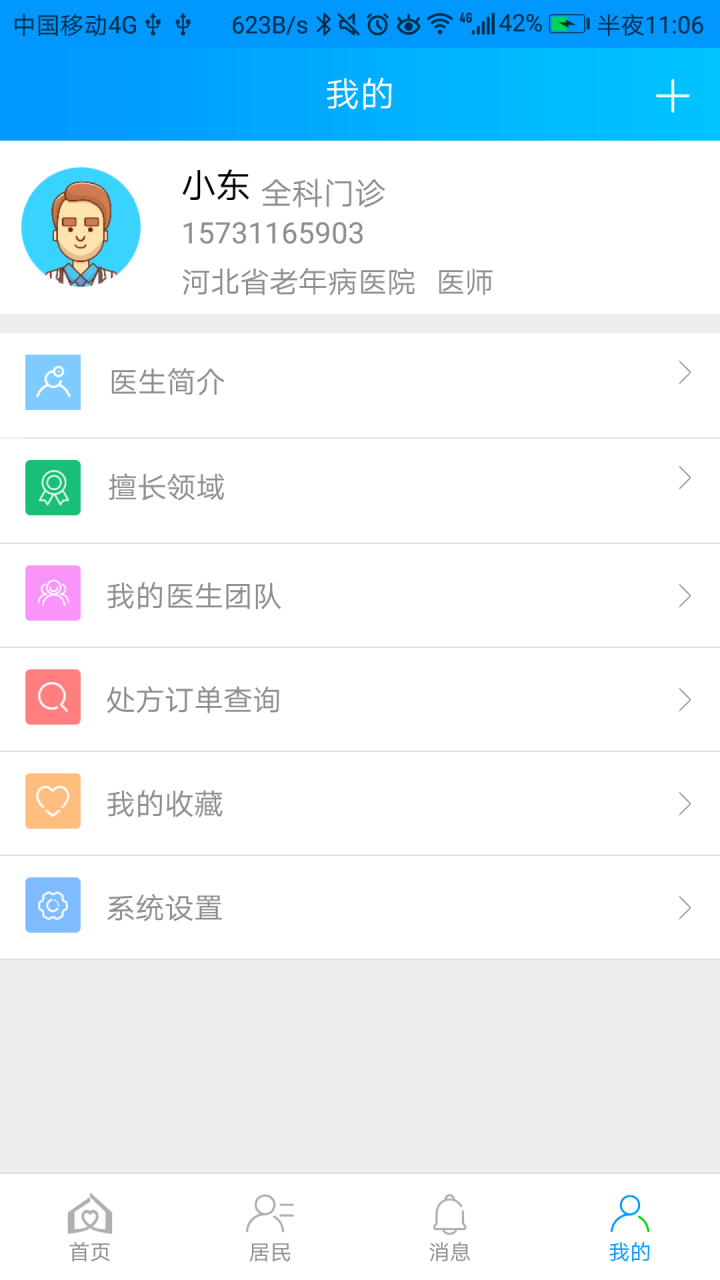Expand the 医生简介 row chevron
The height and width of the screenshot is (1280, 720).
coord(684,372)
